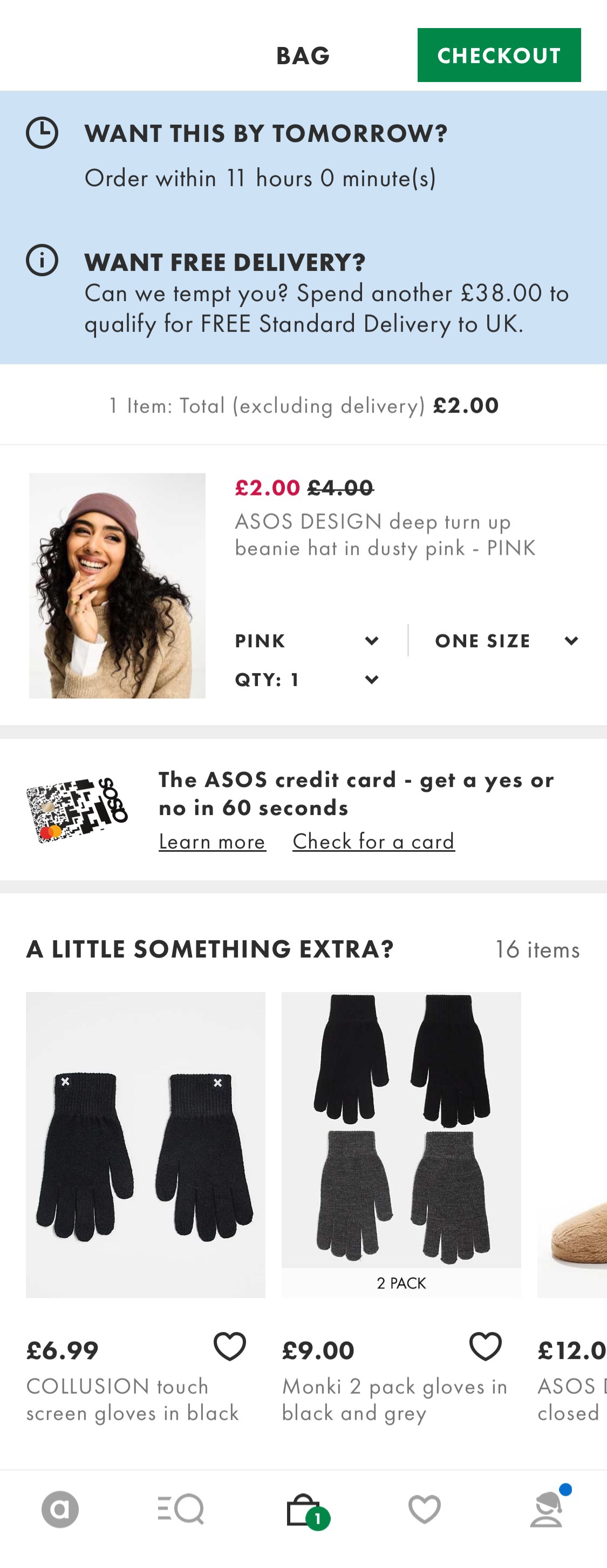
Task: Tap the info icon next to free delivery message
Action: (43, 262)
